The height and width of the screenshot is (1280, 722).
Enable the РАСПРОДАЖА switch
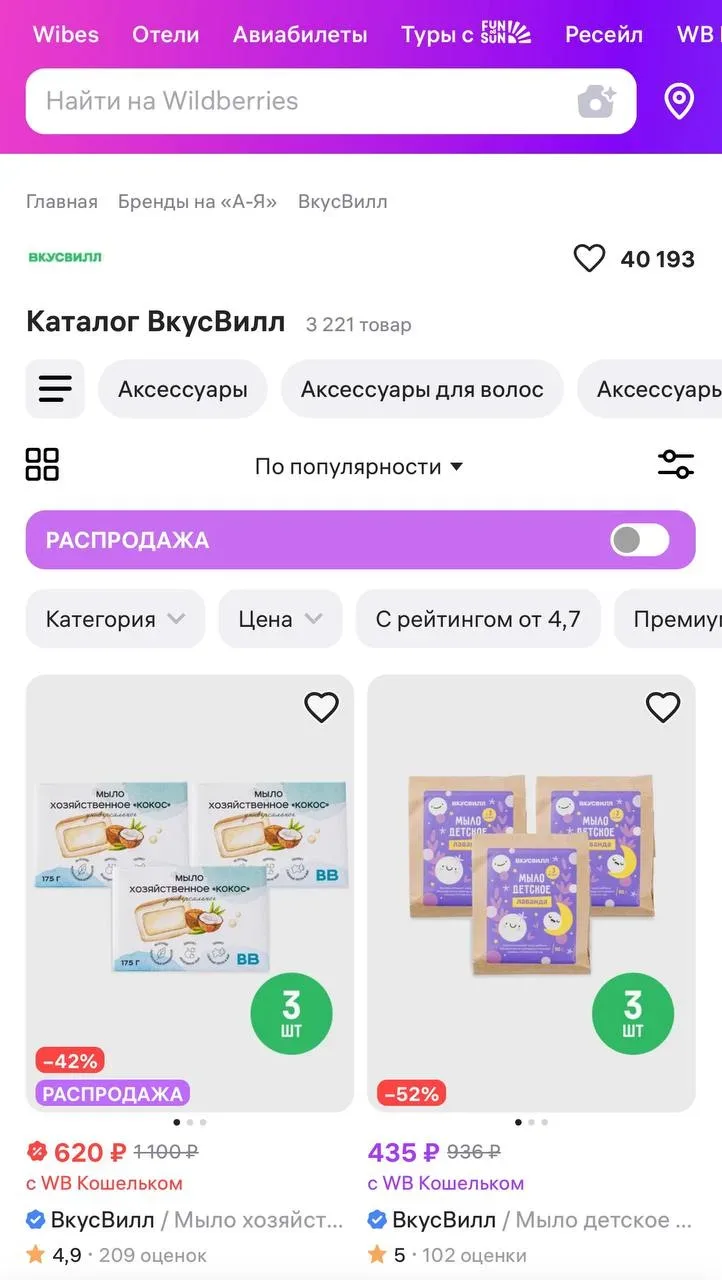[640, 540]
